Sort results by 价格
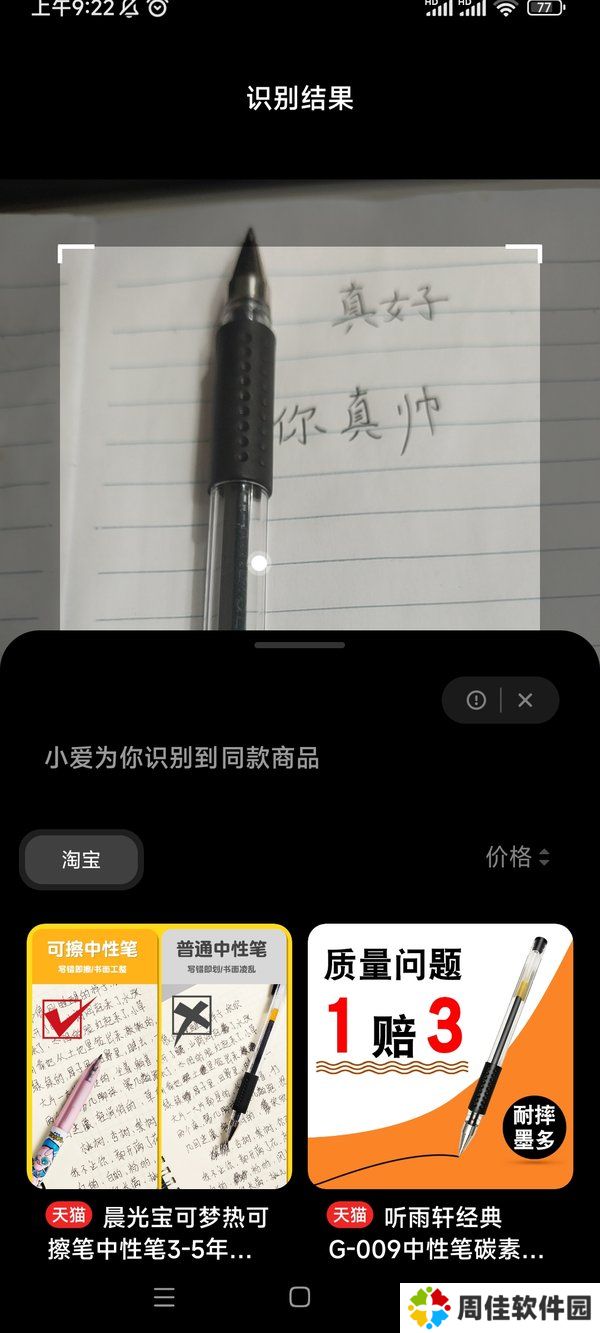The width and height of the screenshot is (600, 1333). [x=517, y=857]
